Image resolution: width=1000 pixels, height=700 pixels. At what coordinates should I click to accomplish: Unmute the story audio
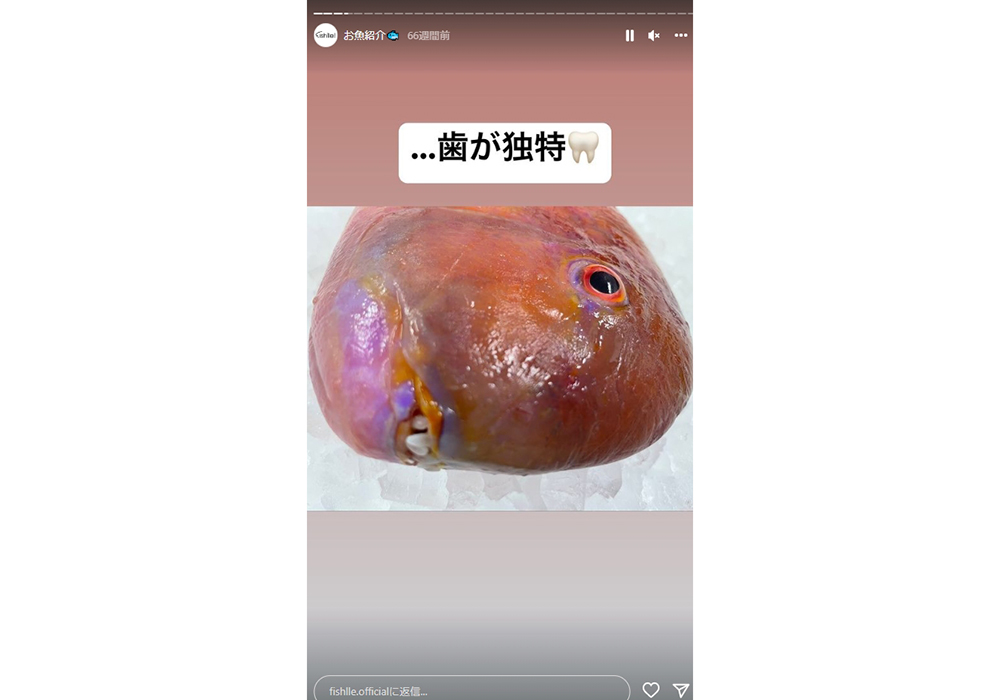[654, 35]
